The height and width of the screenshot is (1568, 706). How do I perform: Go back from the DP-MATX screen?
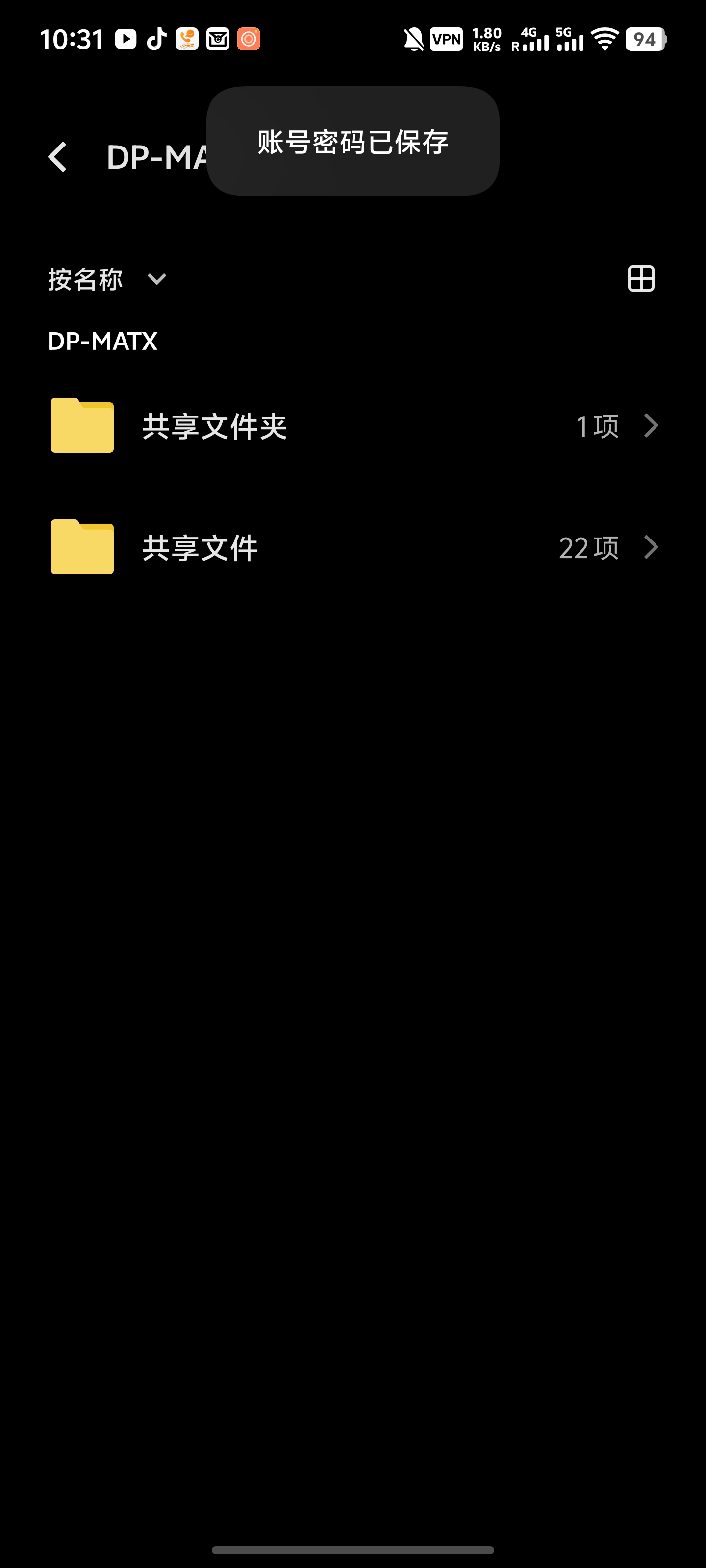pos(57,157)
